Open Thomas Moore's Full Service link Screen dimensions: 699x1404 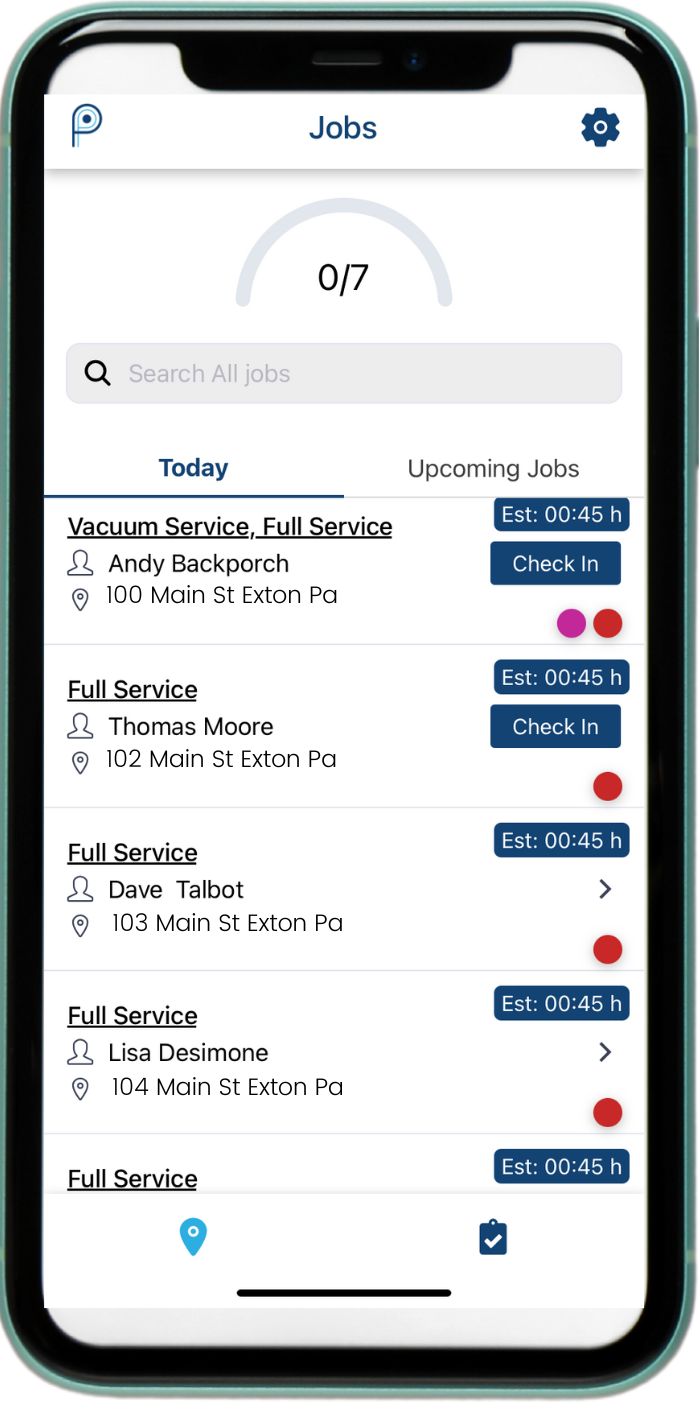(x=132, y=690)
